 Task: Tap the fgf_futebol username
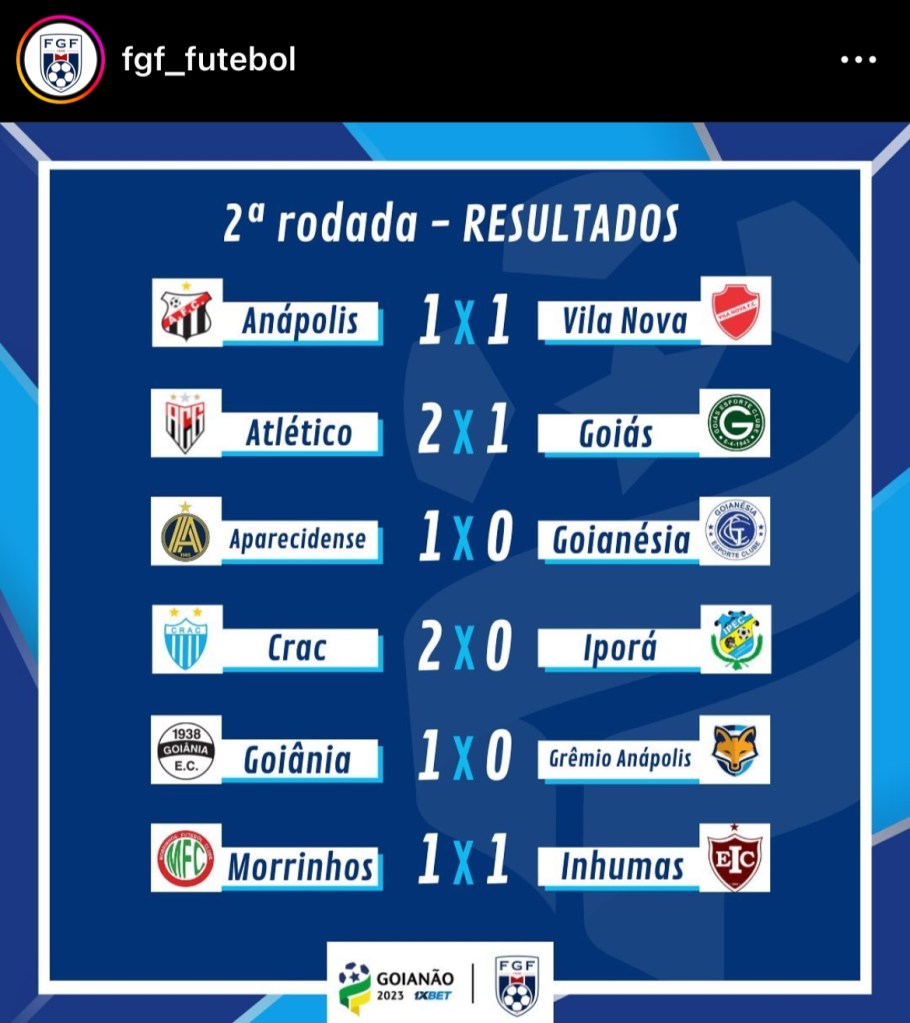(x=208, y=60)
